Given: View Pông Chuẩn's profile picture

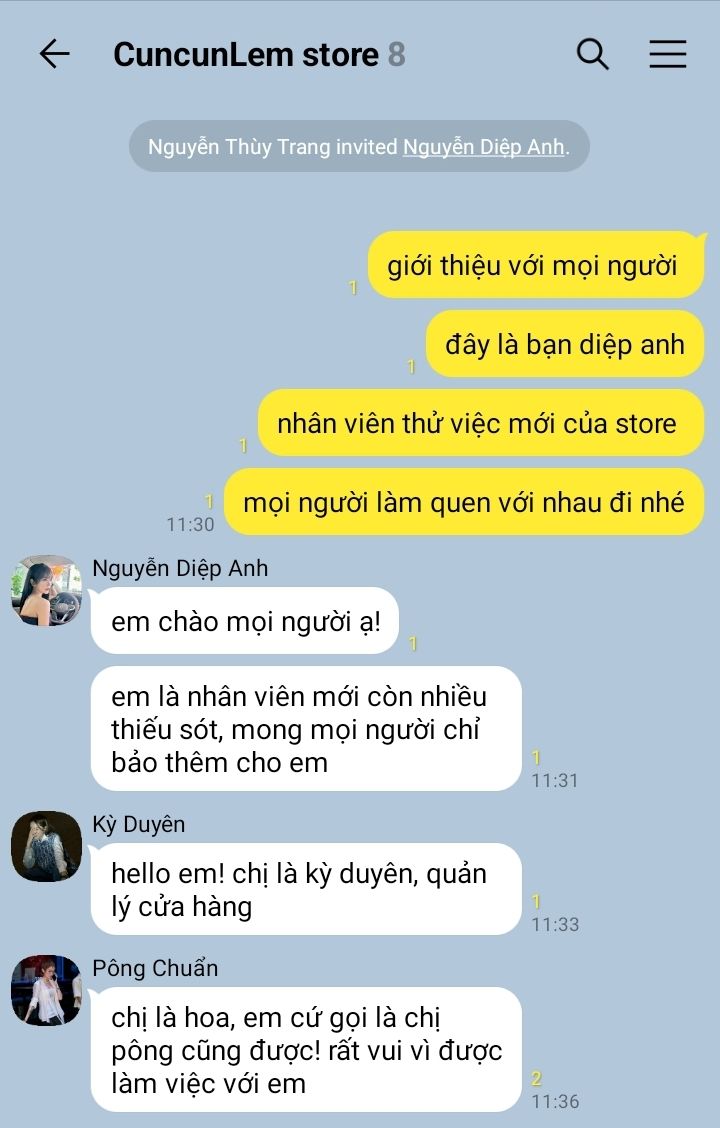Looking at the screenshot, I should pos(46,990).
